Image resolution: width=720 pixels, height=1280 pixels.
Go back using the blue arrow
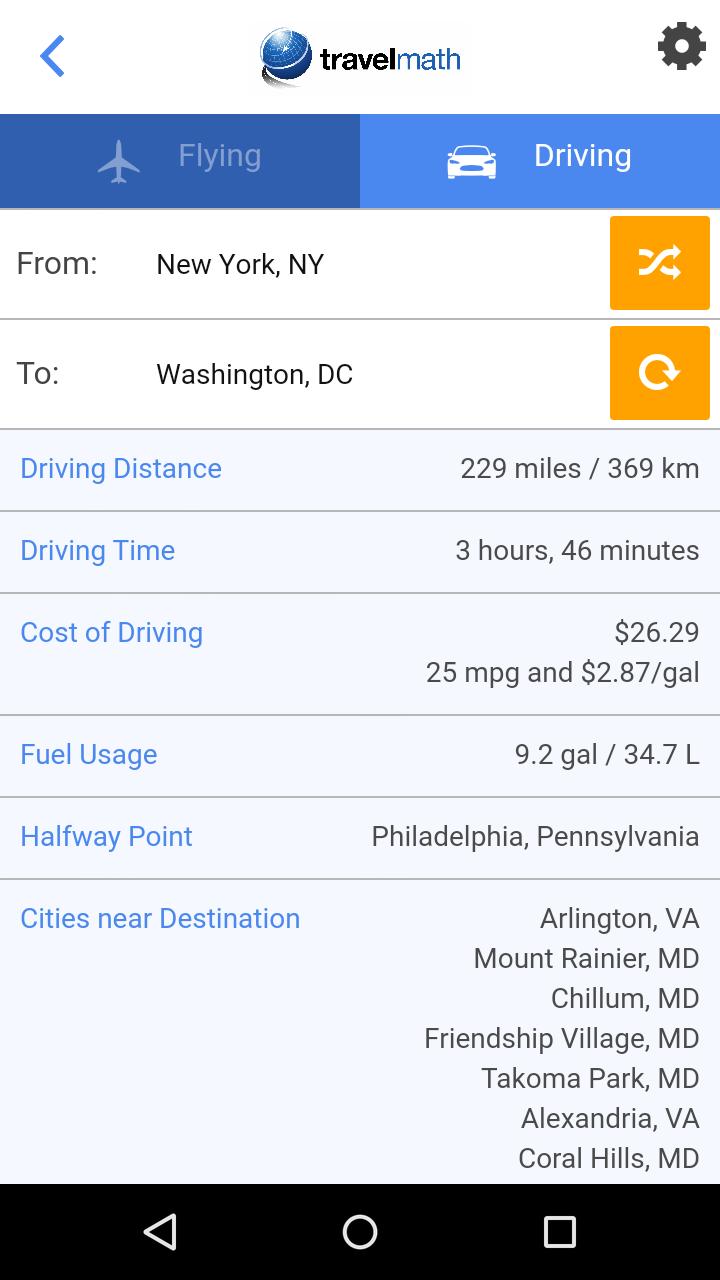[x=52, y=56]
